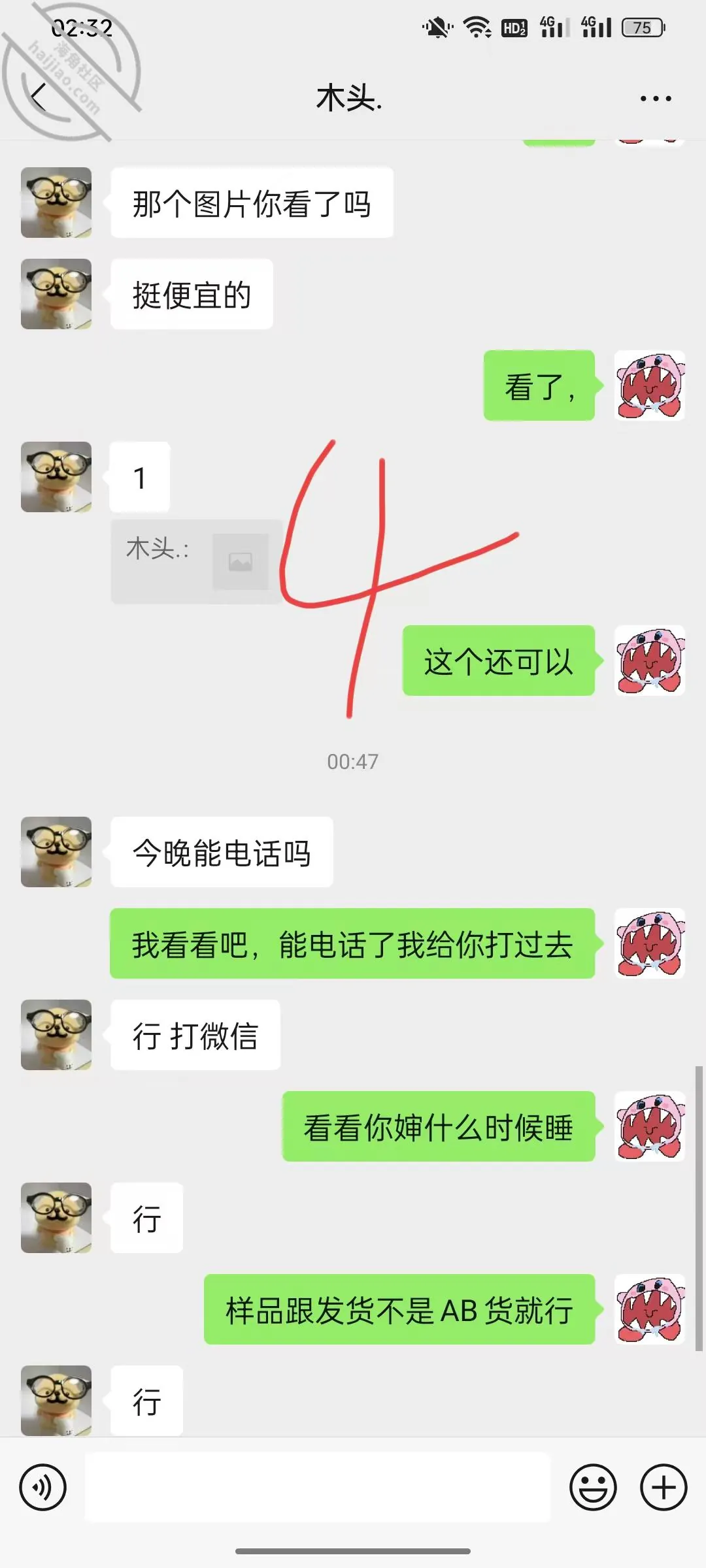The width and height of the screenshot is (706, 1568).
Task: Switch to voice input mode
Action: (43, 1488)
